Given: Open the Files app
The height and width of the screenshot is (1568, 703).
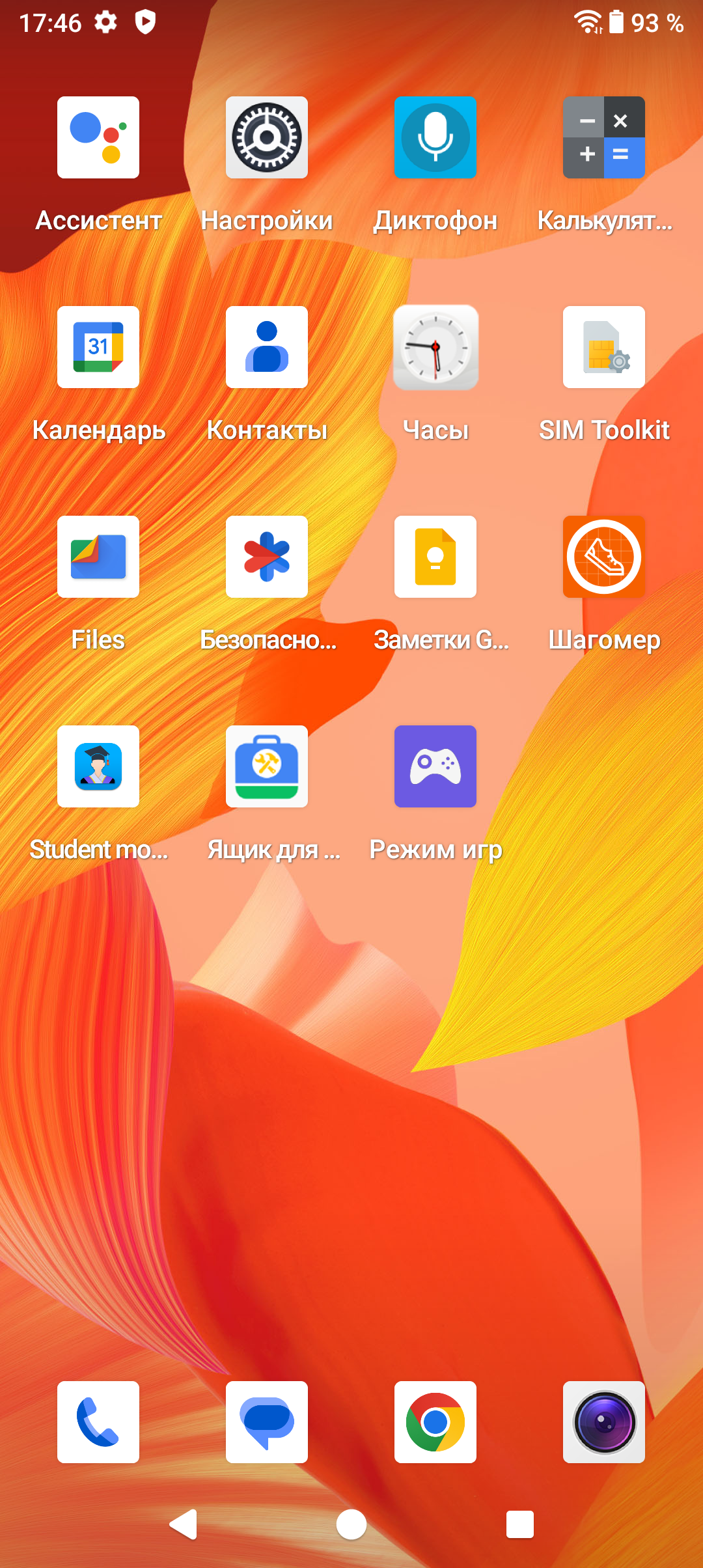Looking at the screenshot, I should pos(98,557).
